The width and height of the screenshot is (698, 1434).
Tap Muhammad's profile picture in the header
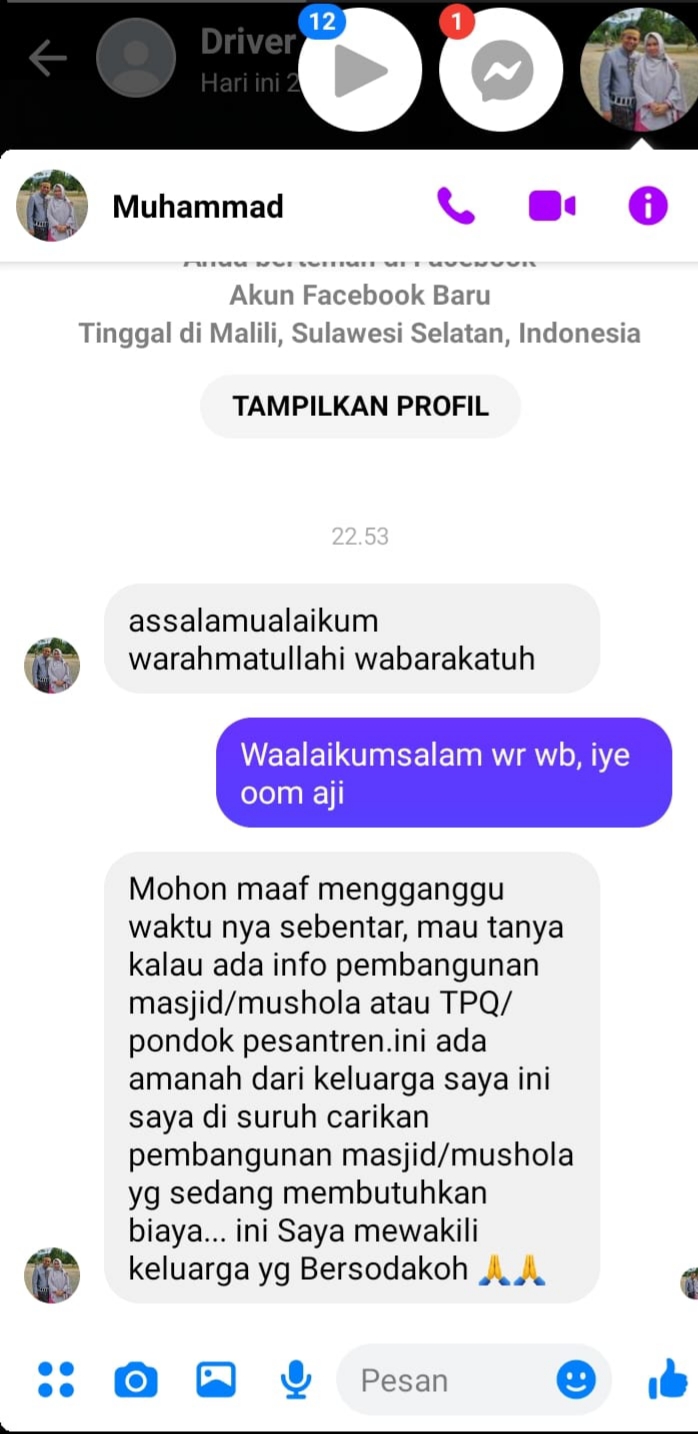click(x=52, y=206)
